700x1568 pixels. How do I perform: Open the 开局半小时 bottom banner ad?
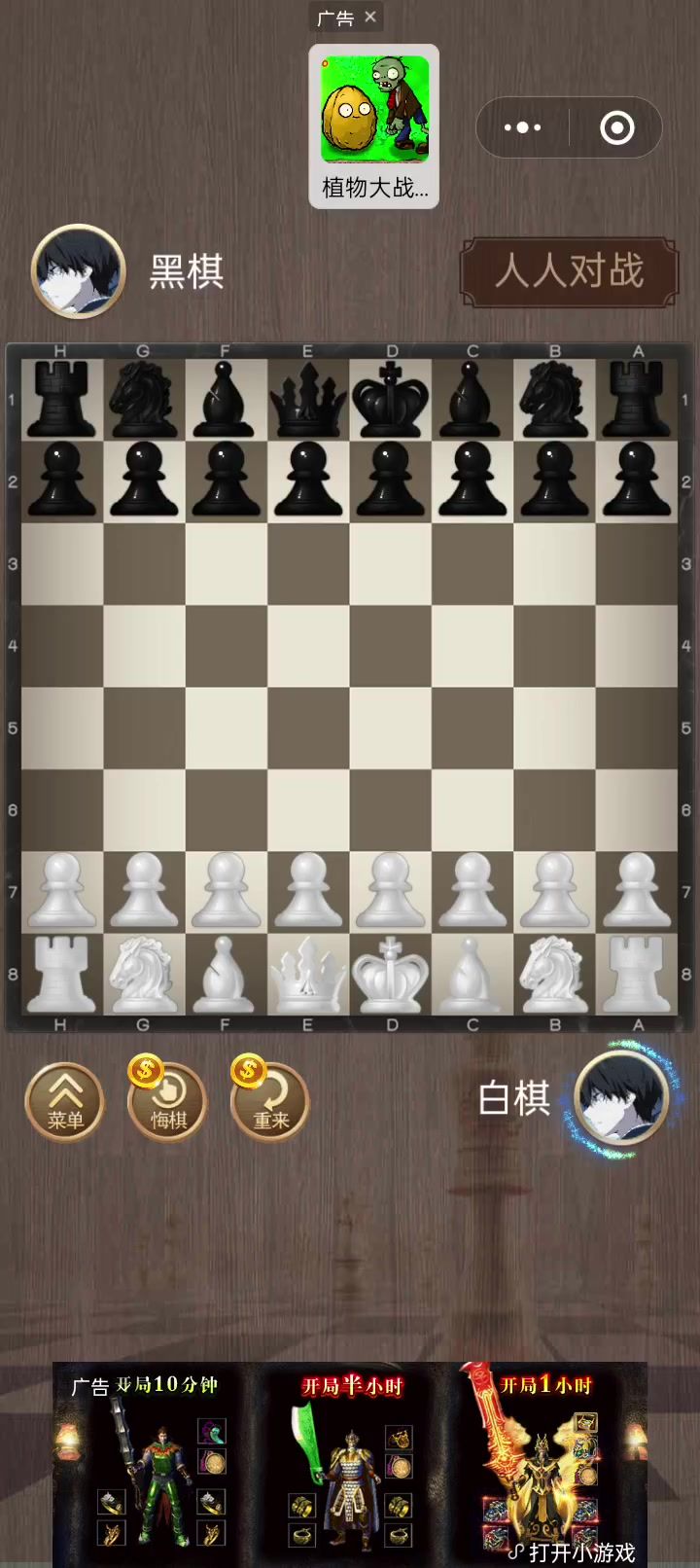[352, 1465]
